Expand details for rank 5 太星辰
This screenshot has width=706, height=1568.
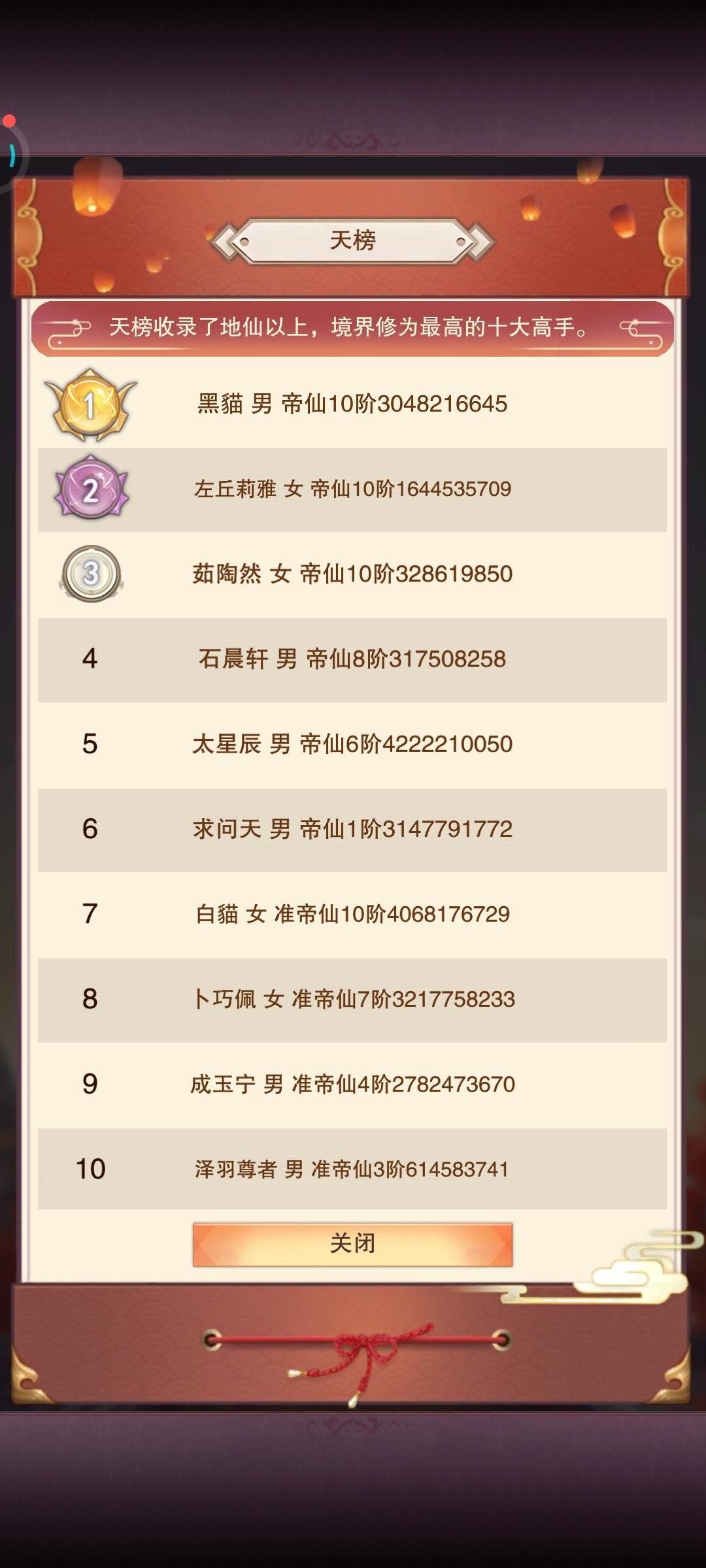(353, 745)
